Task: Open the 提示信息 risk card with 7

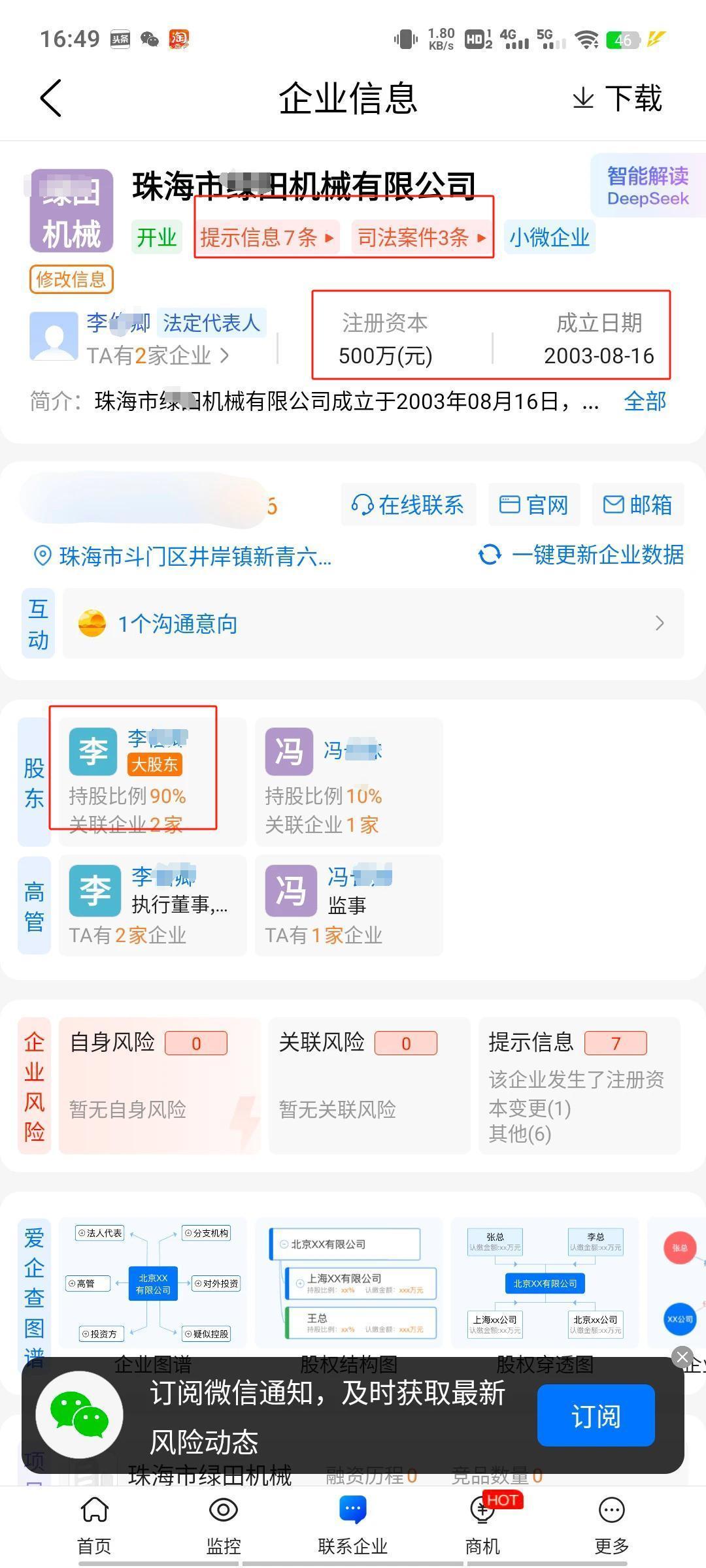Action: [579, 1085]
